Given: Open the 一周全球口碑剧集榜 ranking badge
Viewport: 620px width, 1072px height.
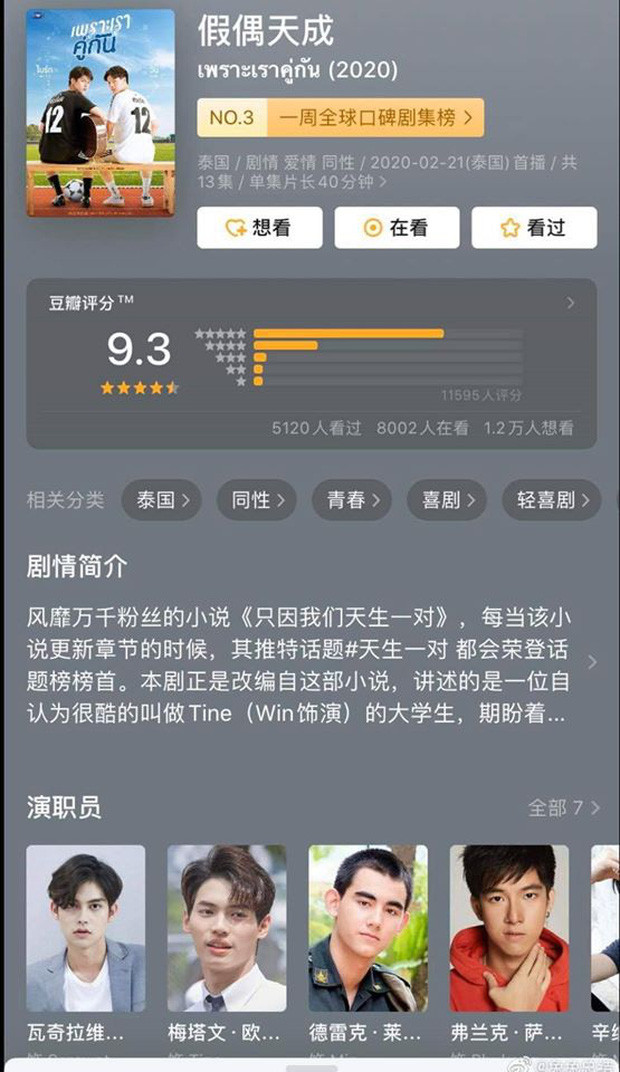Looking at the screenshot, I should click(x=340, y=118).
